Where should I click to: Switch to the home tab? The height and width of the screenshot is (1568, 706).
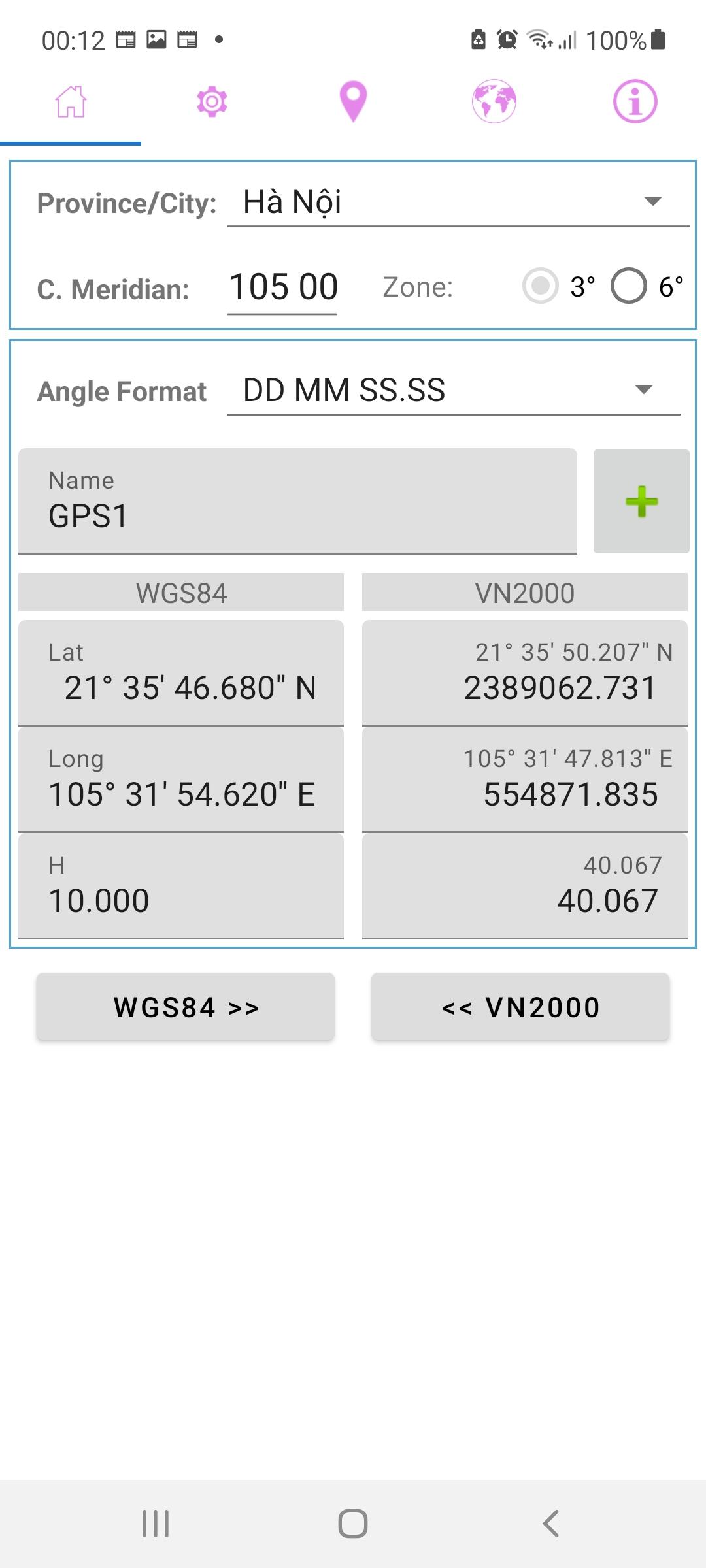[x=71, y=102]
